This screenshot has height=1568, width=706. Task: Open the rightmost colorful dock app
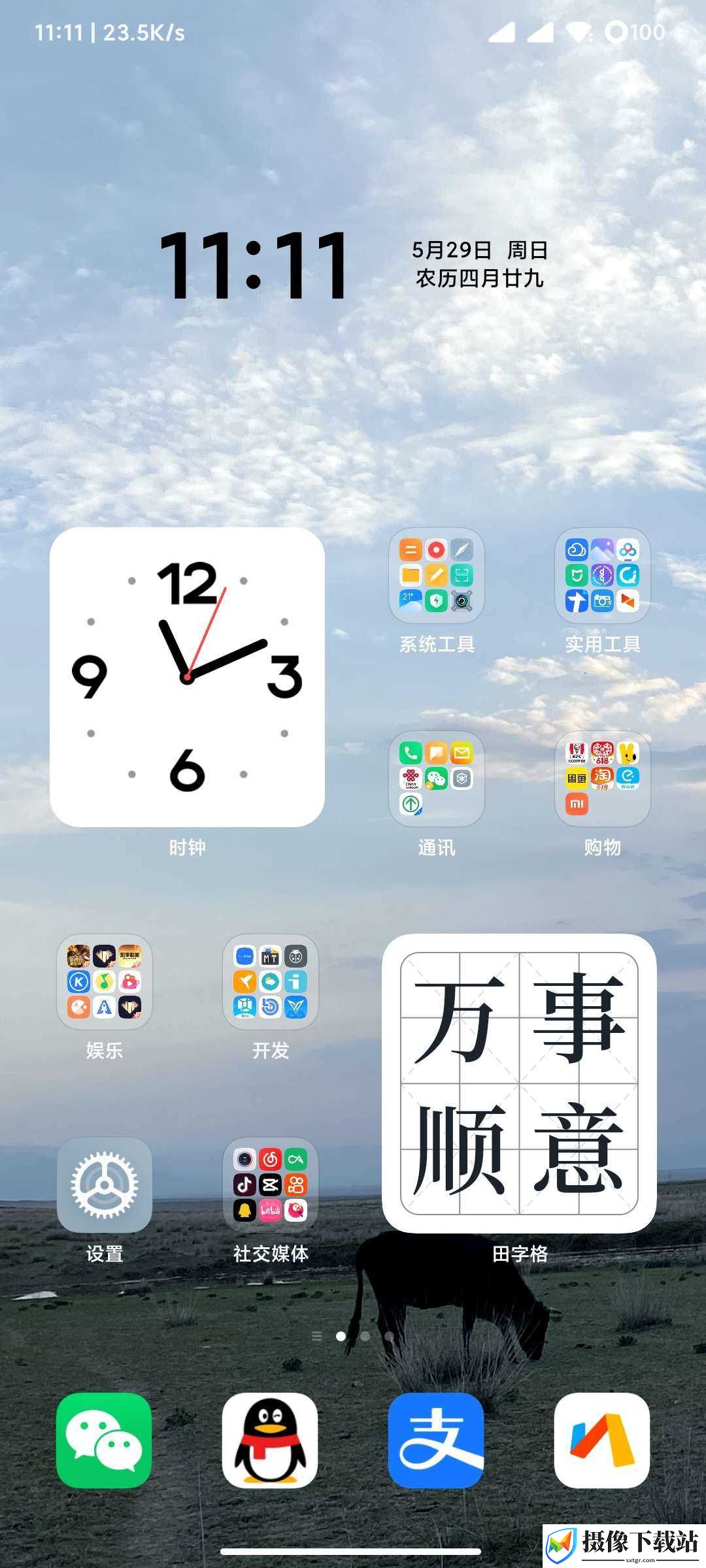[603, 1441]
